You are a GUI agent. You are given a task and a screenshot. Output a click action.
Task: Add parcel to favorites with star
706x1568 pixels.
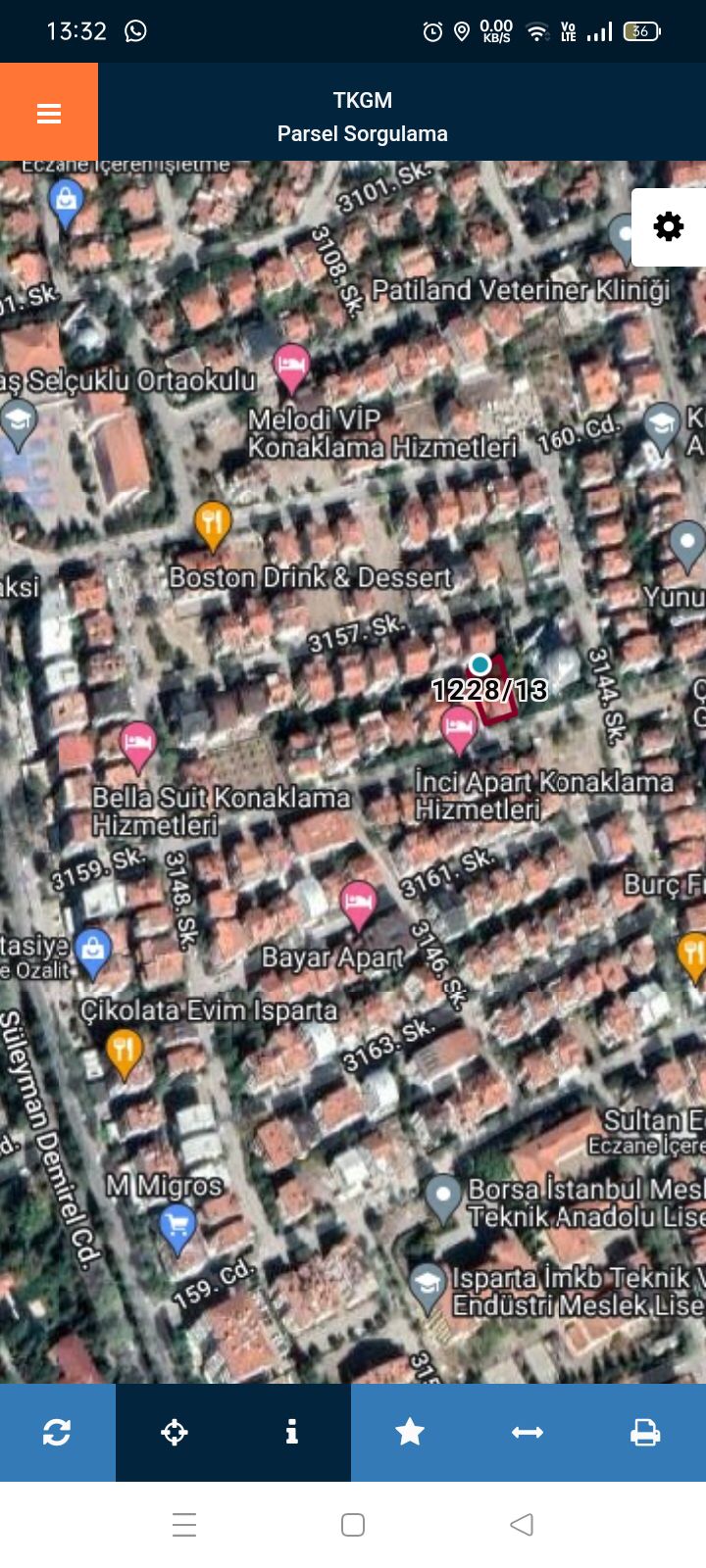(x=410, y=1432)
